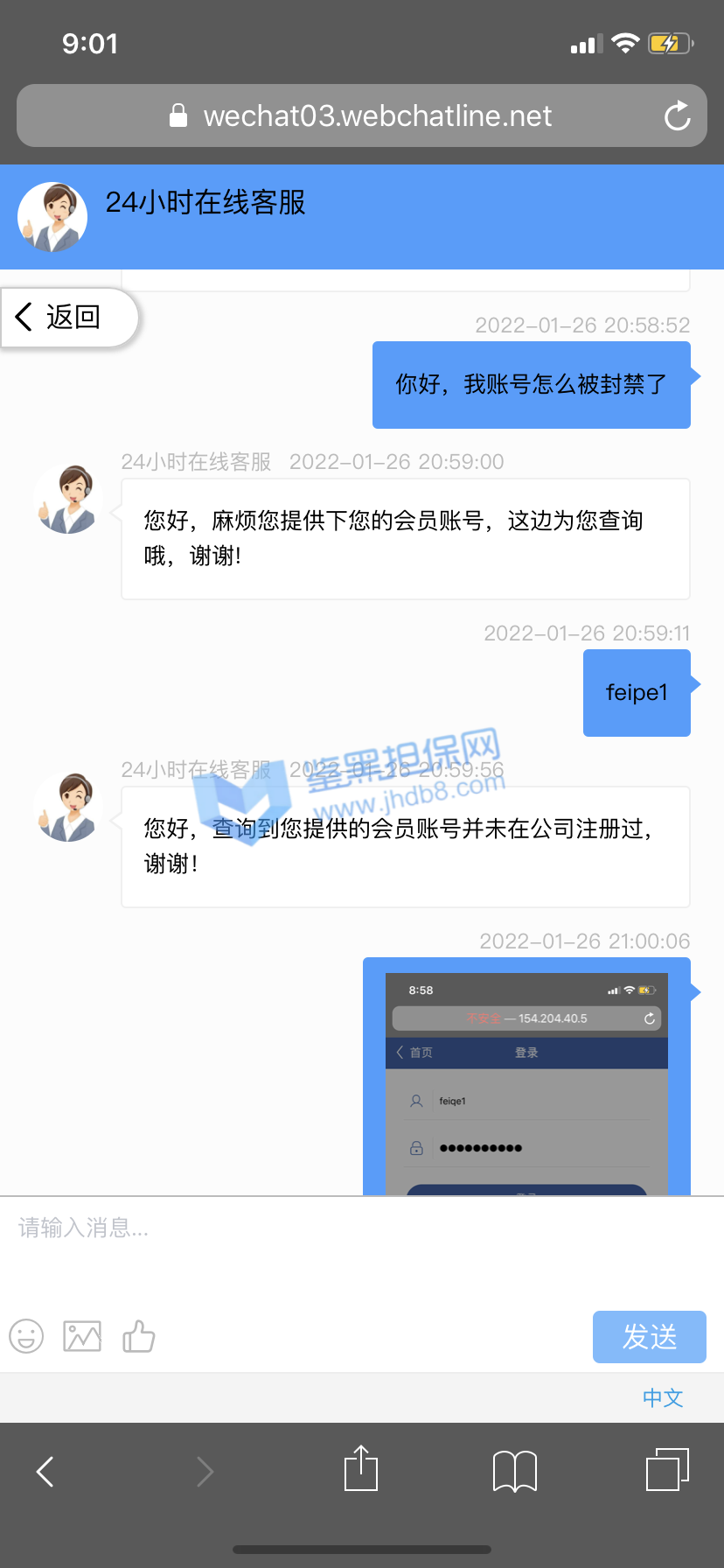Tap the 返回 back button
This screenshot has height=1568, width=724.
(61, 317)
